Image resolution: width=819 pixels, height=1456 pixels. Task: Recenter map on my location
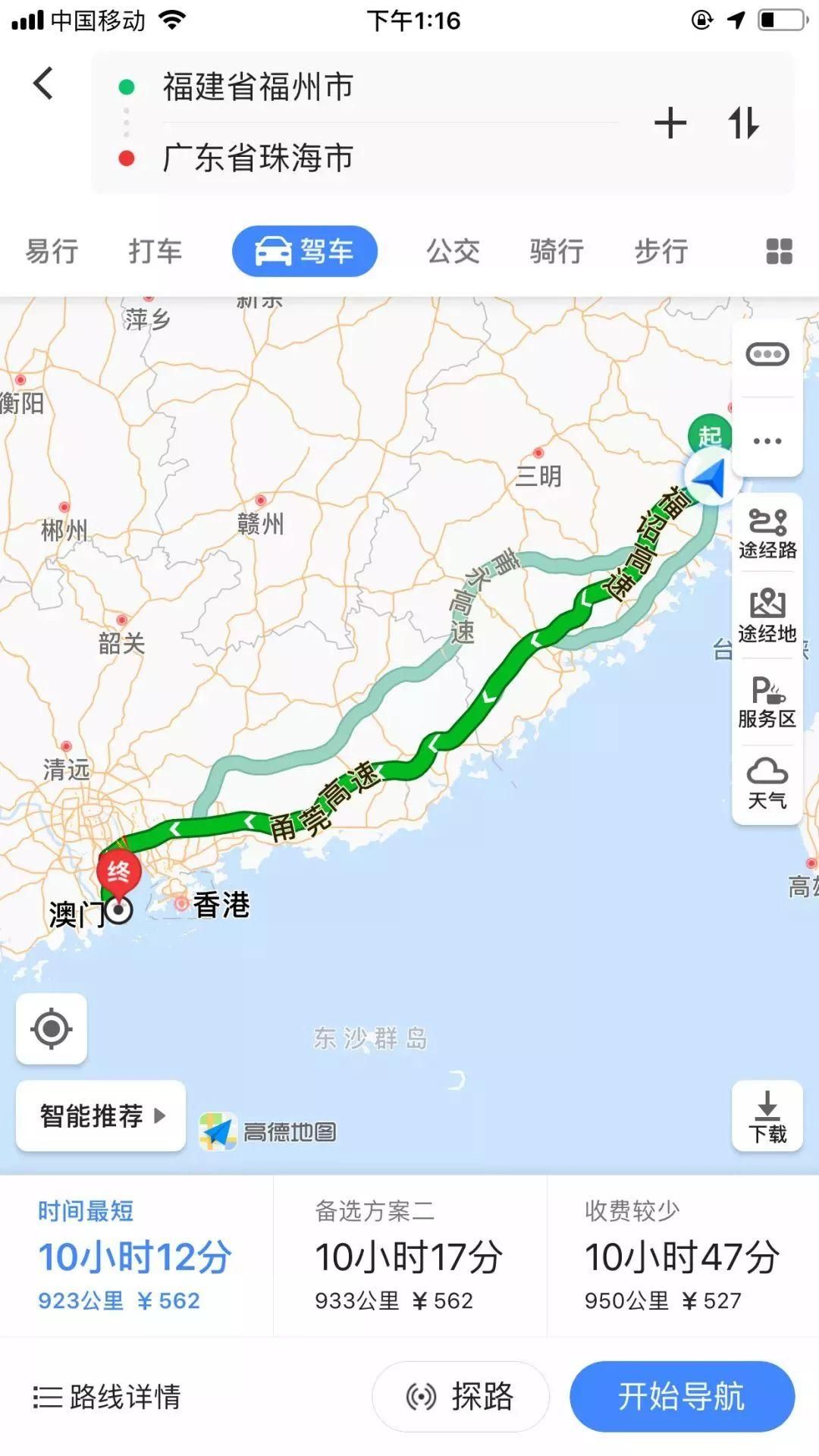pos(52,1029)
